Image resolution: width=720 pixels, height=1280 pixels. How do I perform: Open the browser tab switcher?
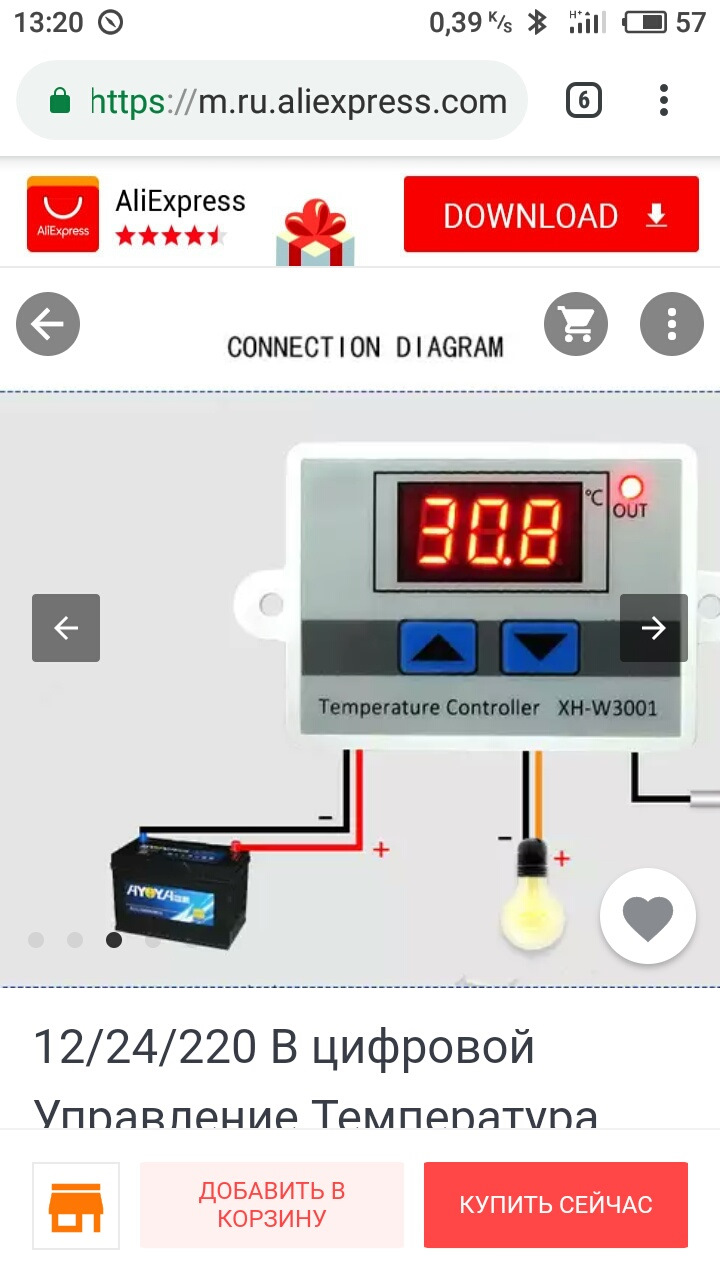584,101
